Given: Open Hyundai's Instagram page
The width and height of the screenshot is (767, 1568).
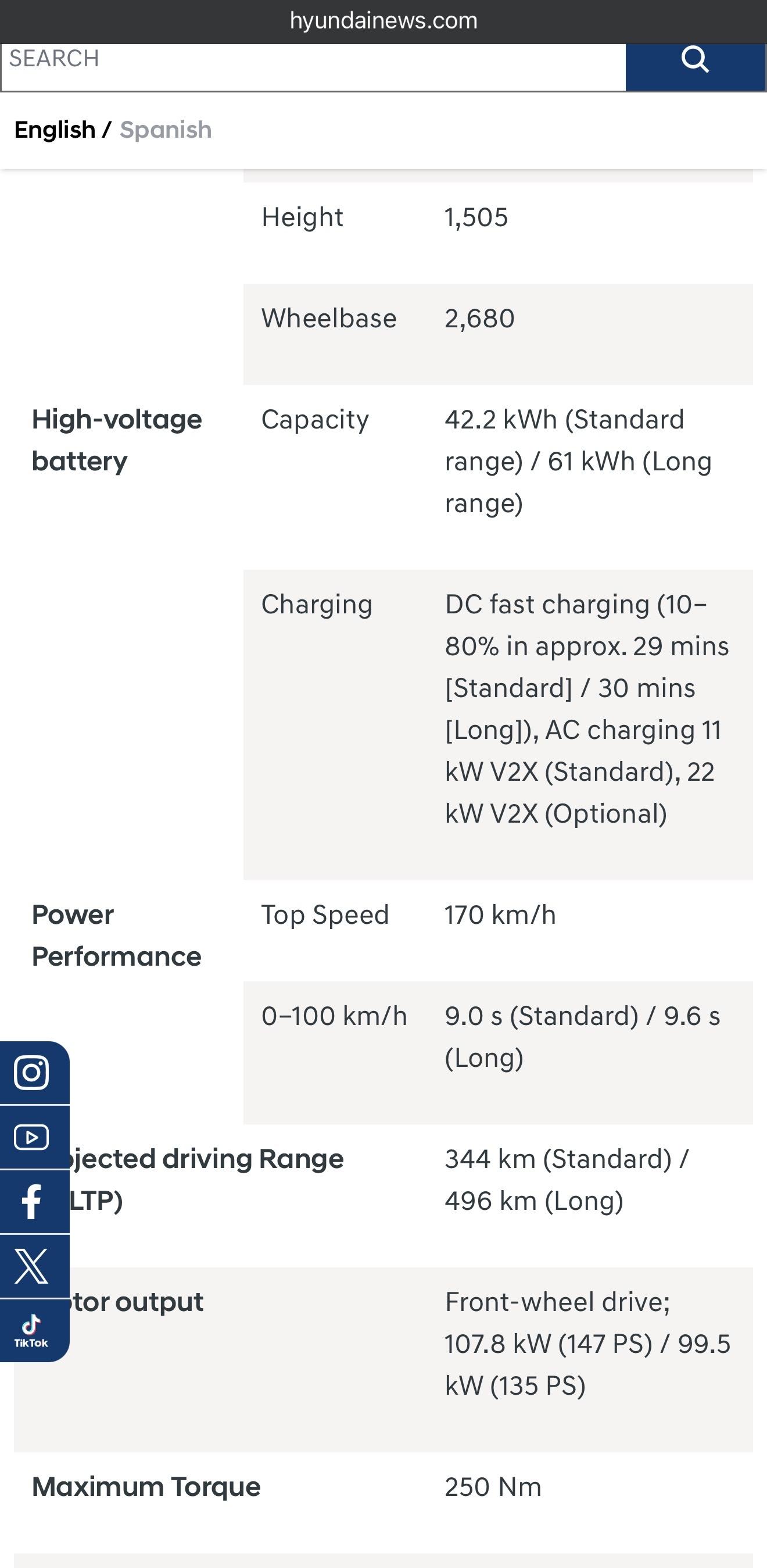Looking at the screenshot, I should (x=31, y=1073).
